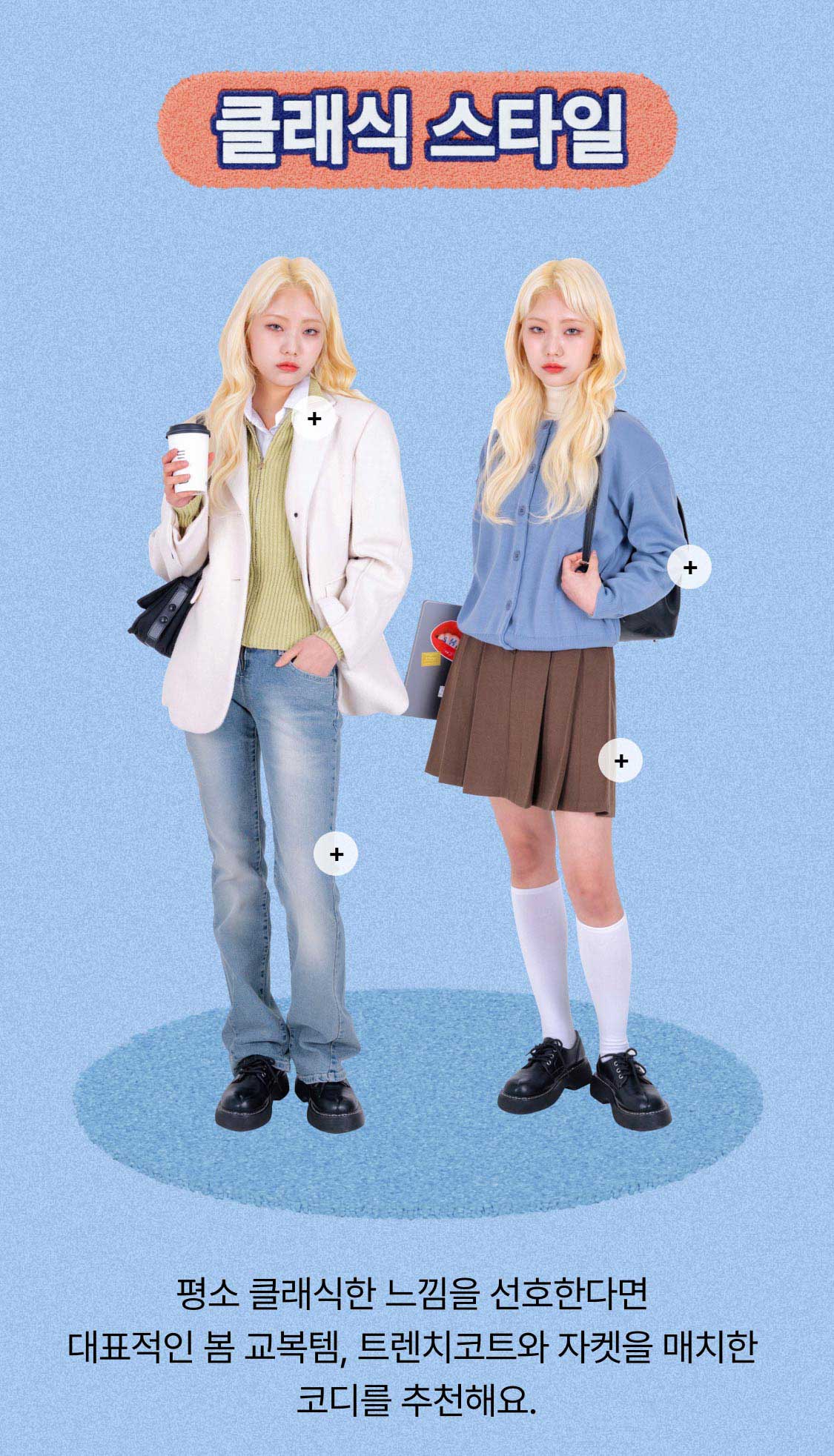This screenshot has height=1456, width=834.
Task: Tap the plus tag on the blue cardigan
Action: click(689, 568)
